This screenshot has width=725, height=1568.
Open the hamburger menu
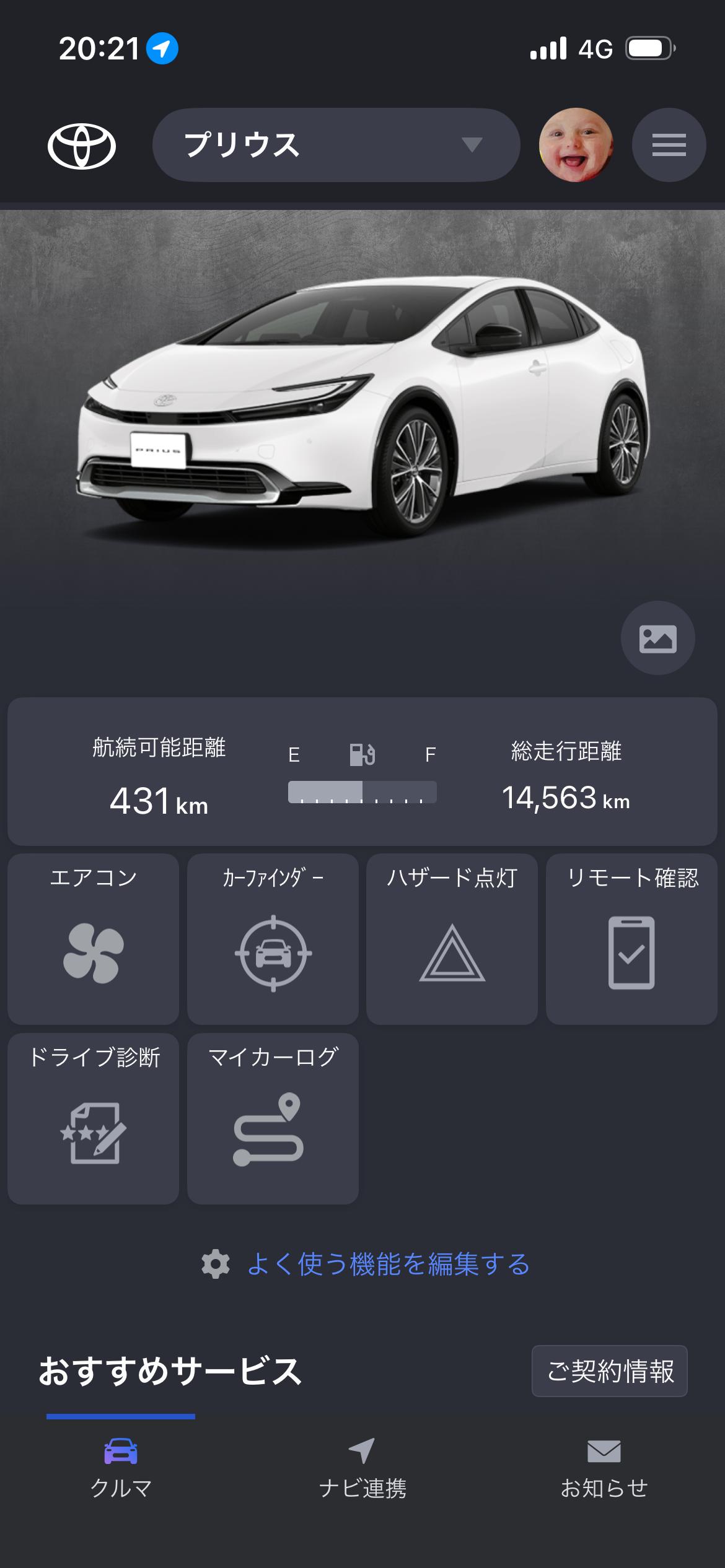669,145
